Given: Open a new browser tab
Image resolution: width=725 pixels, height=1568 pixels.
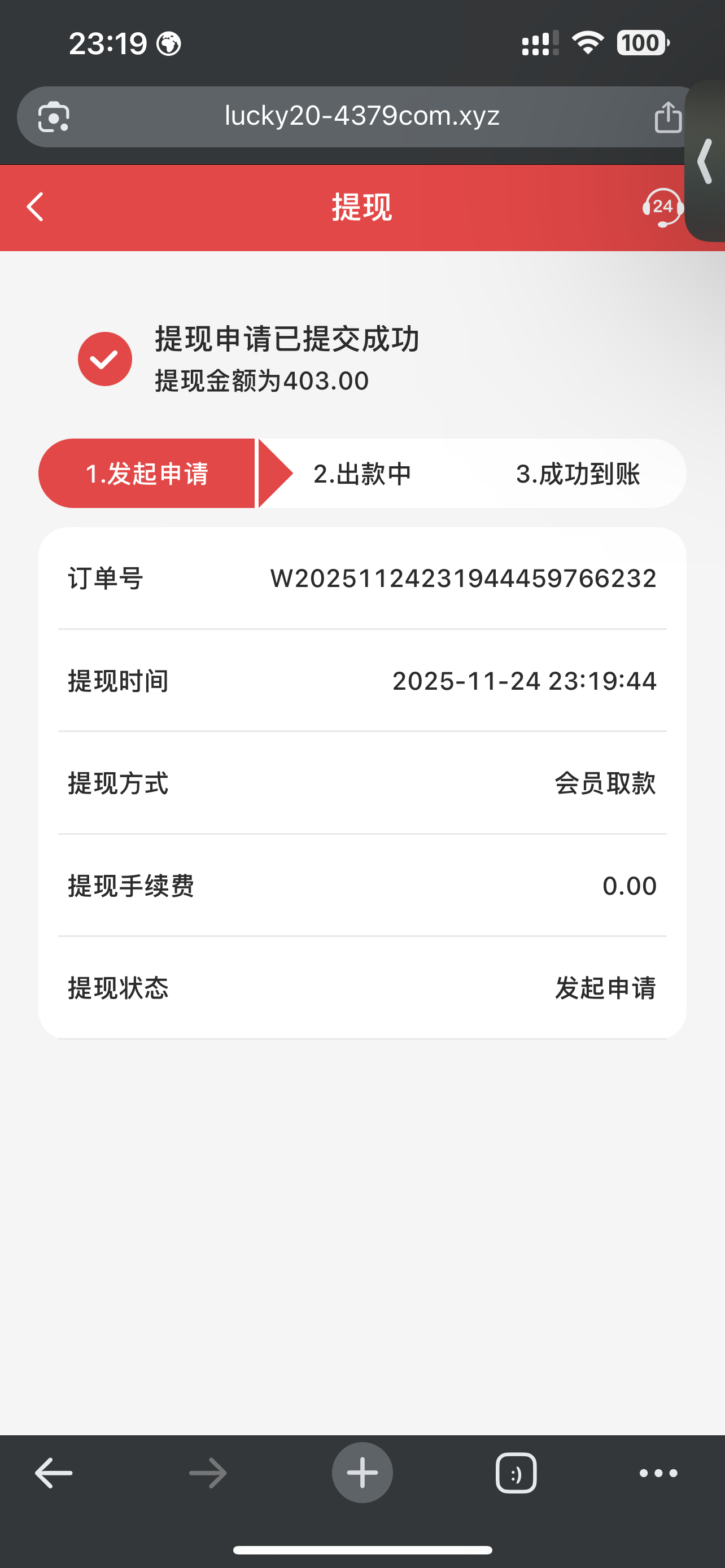Looking at the screenshot, I should click(x=362, y=1473).
